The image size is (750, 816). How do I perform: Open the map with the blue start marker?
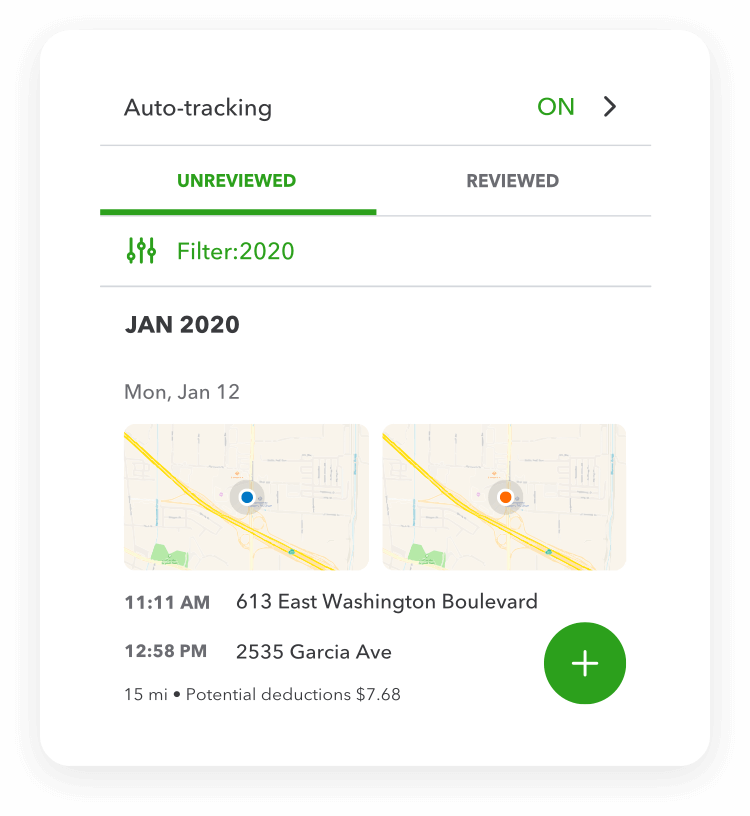tap(246, 497)
